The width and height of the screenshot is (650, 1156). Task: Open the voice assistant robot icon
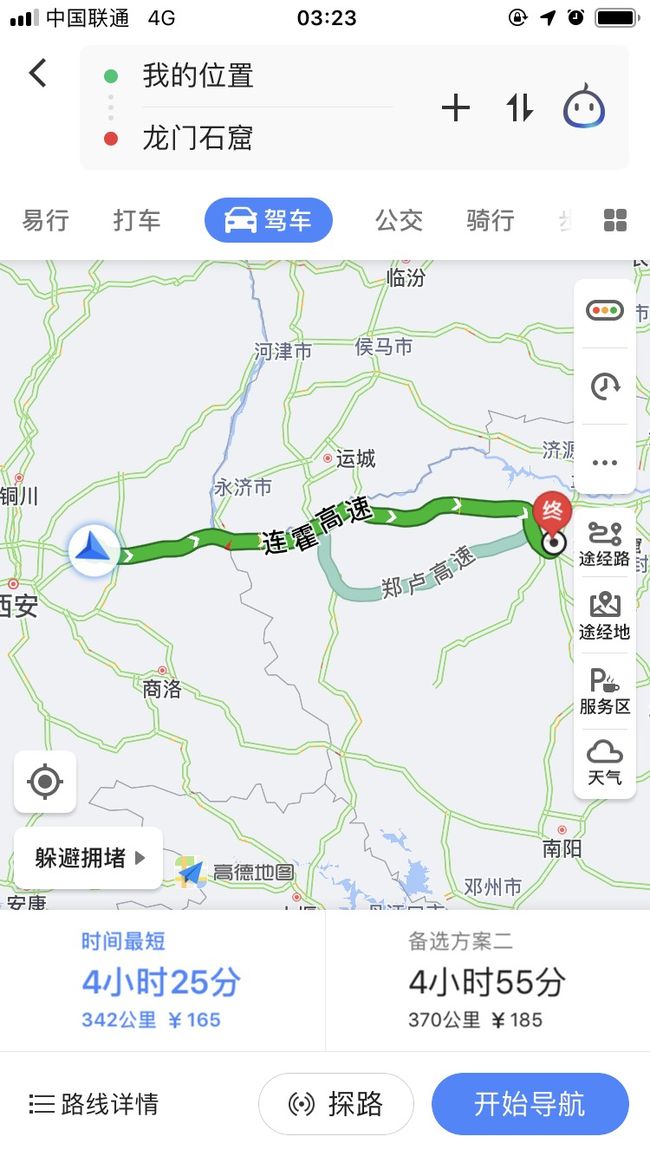[584, 107]
